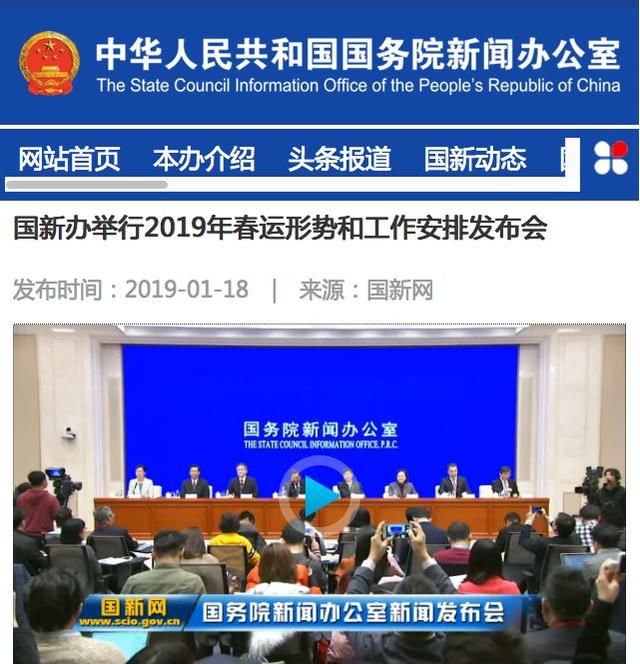Screen dimensions: 640x664
Task: Switch to the 本办介绍 section
Action: point(203,159)
